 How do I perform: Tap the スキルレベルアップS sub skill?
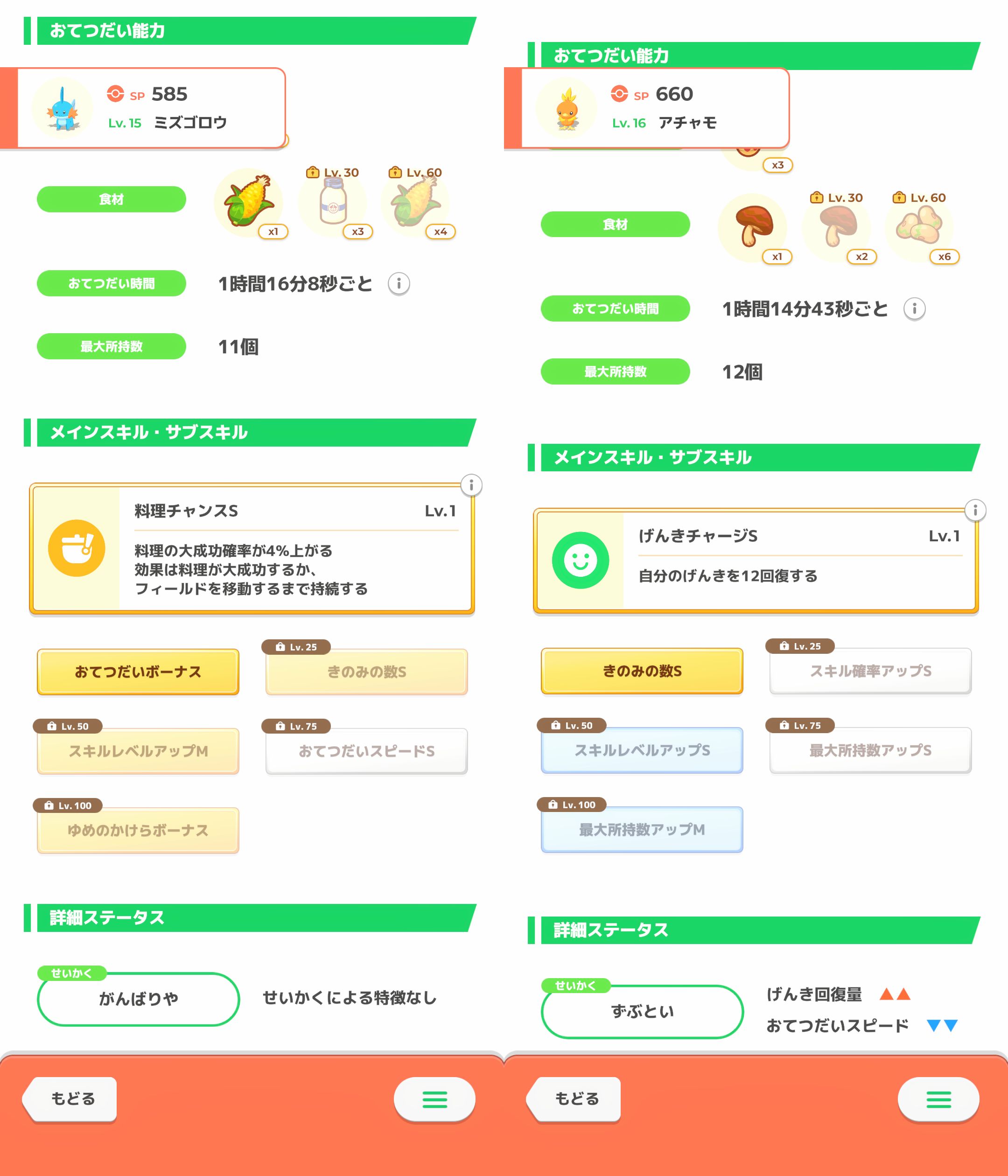(641, 750)
